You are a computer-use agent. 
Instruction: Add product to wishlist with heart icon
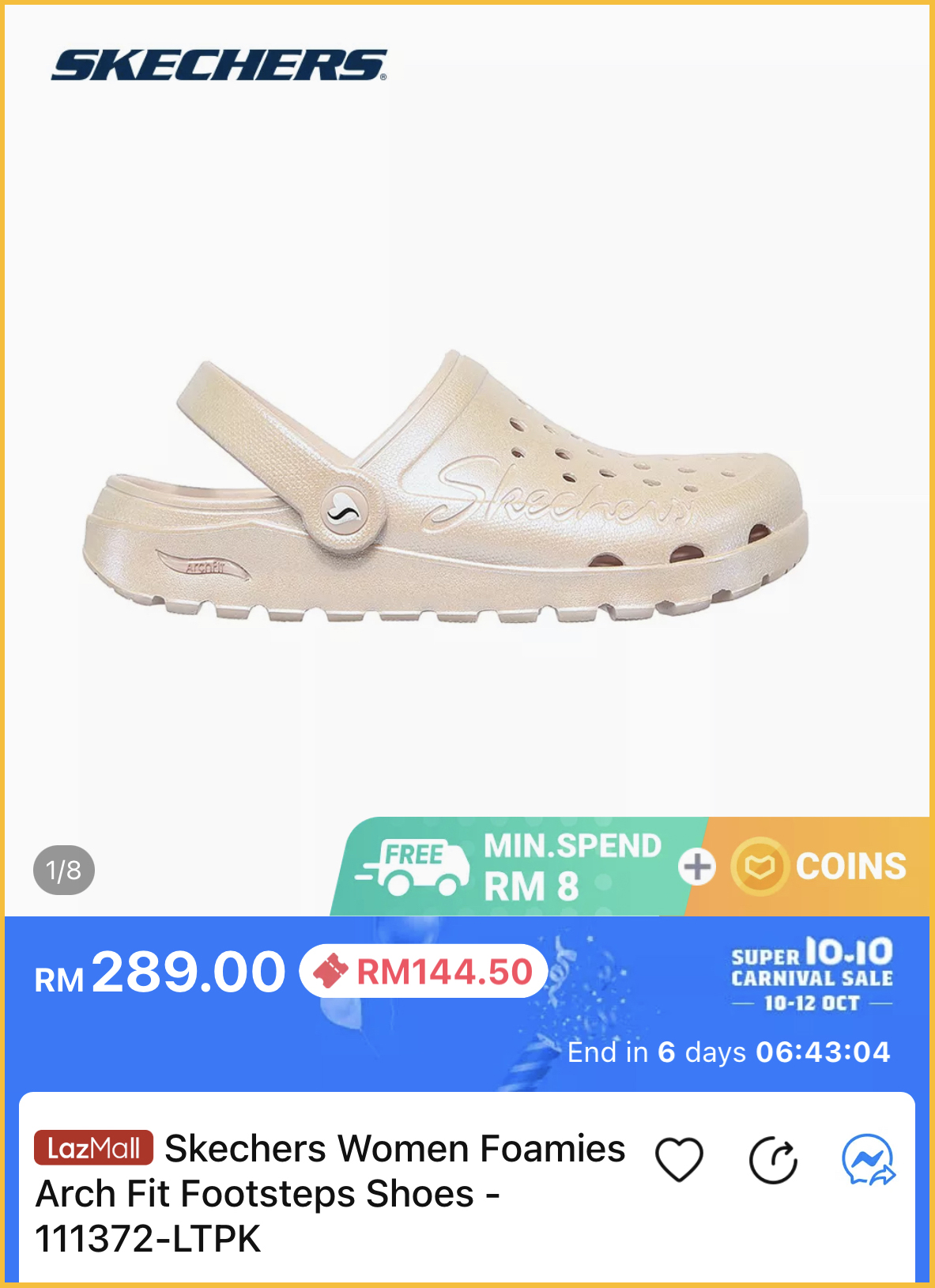679,1160
